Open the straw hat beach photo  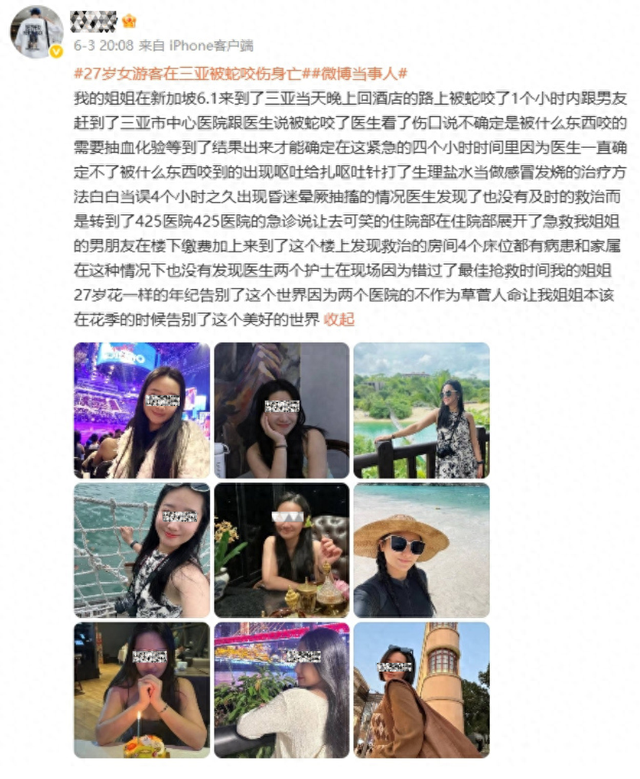point(421,550)
